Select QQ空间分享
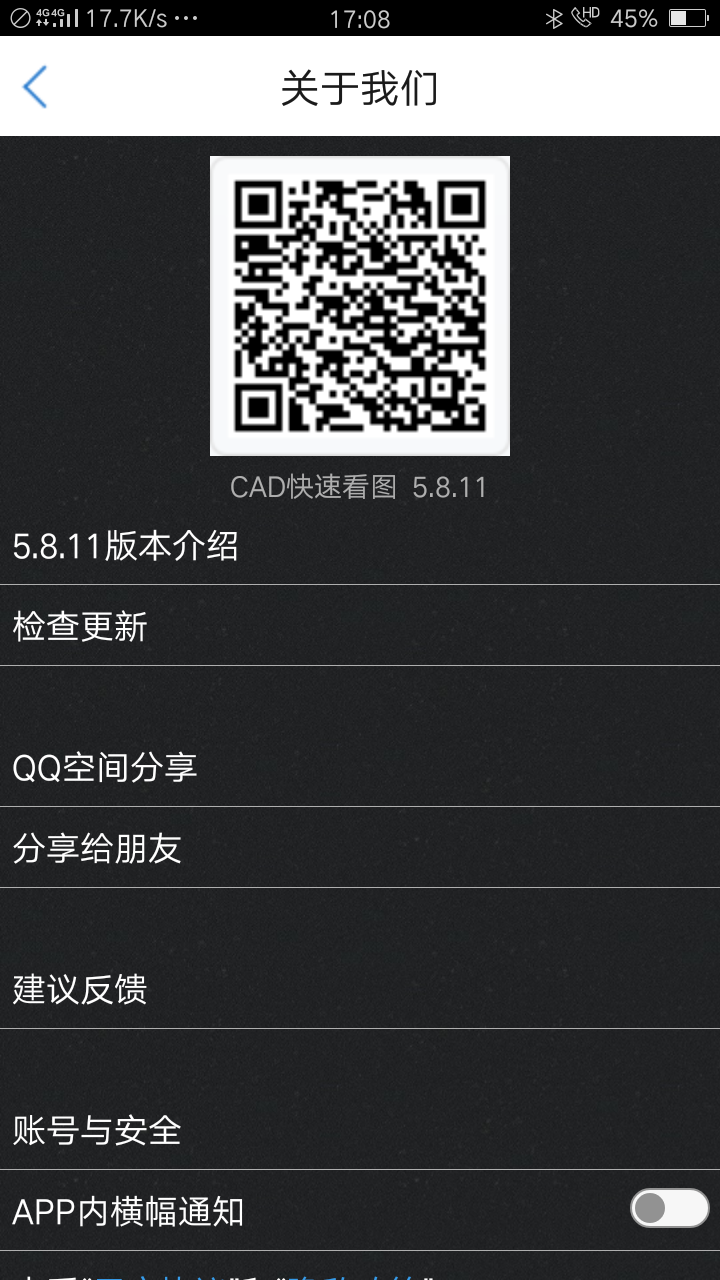 (x=360, y=767)
